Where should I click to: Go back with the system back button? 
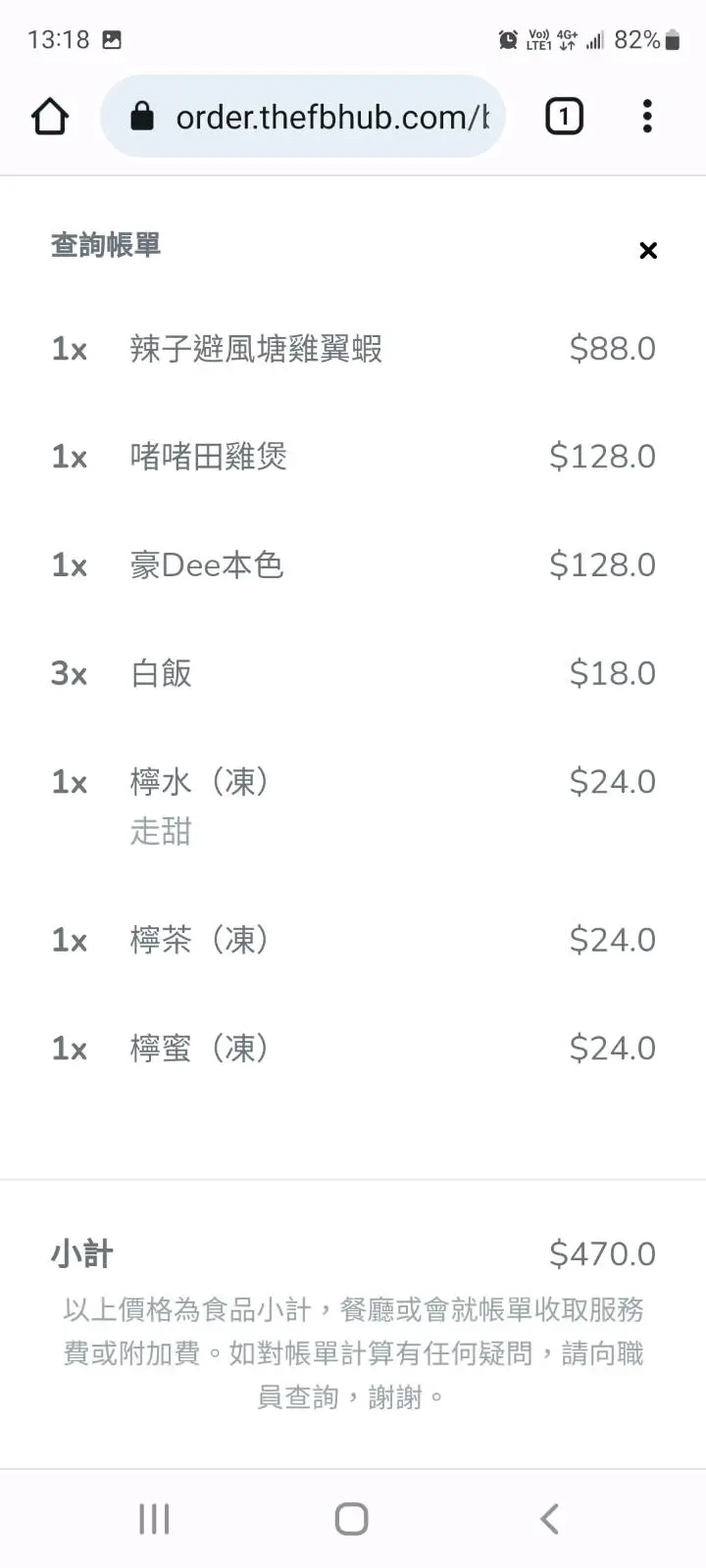[x=550, y=1519]
